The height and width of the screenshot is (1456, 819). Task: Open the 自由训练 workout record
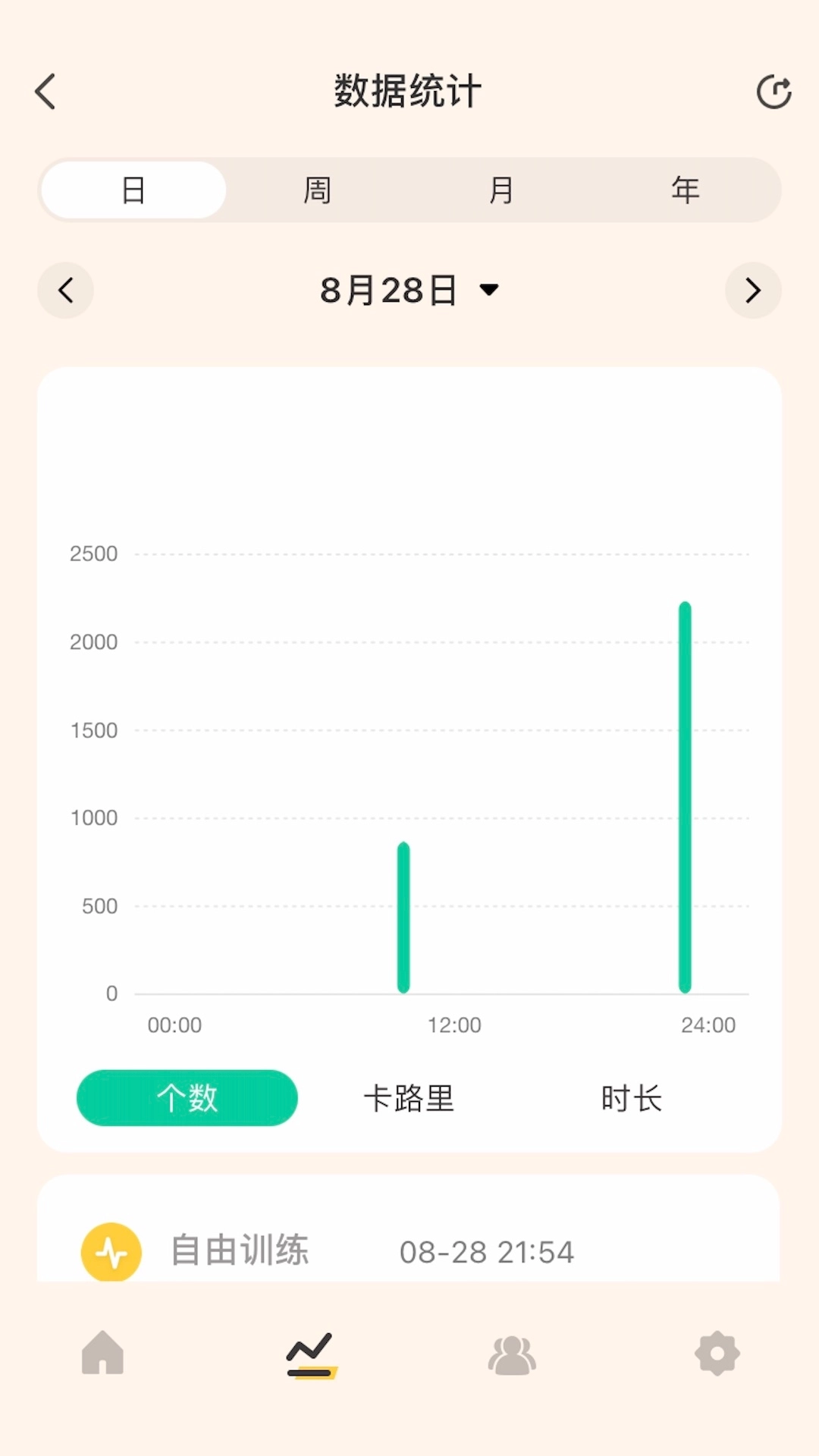[x=241, y=1251]
